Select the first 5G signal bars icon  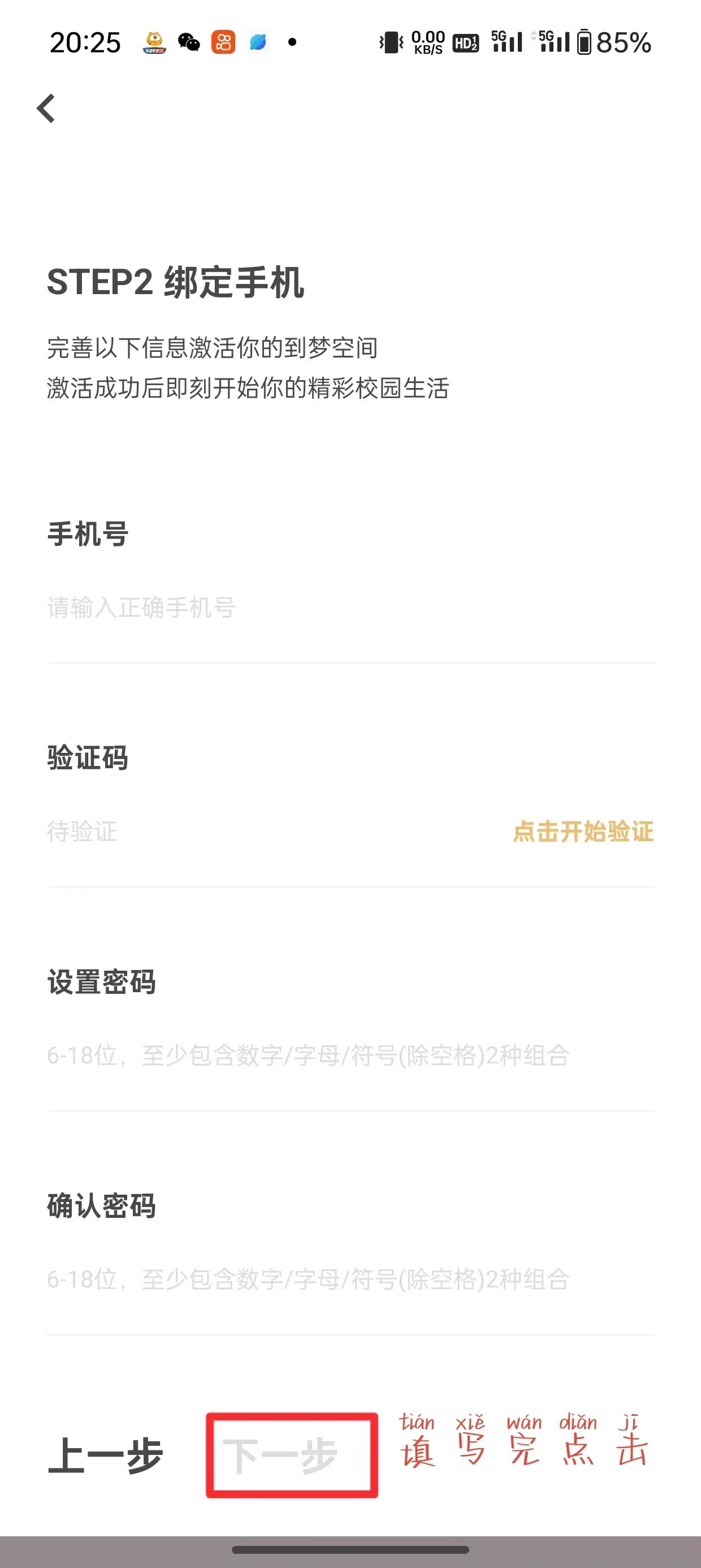coord(507,42)
